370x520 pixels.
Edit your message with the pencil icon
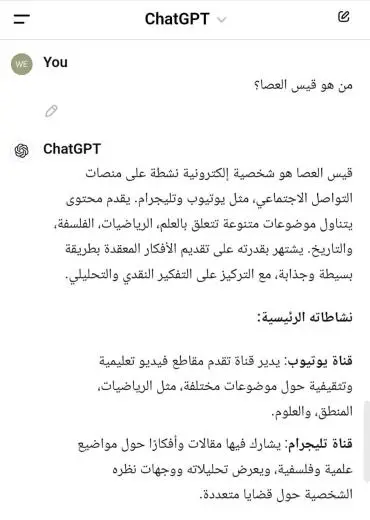point(51,111)
